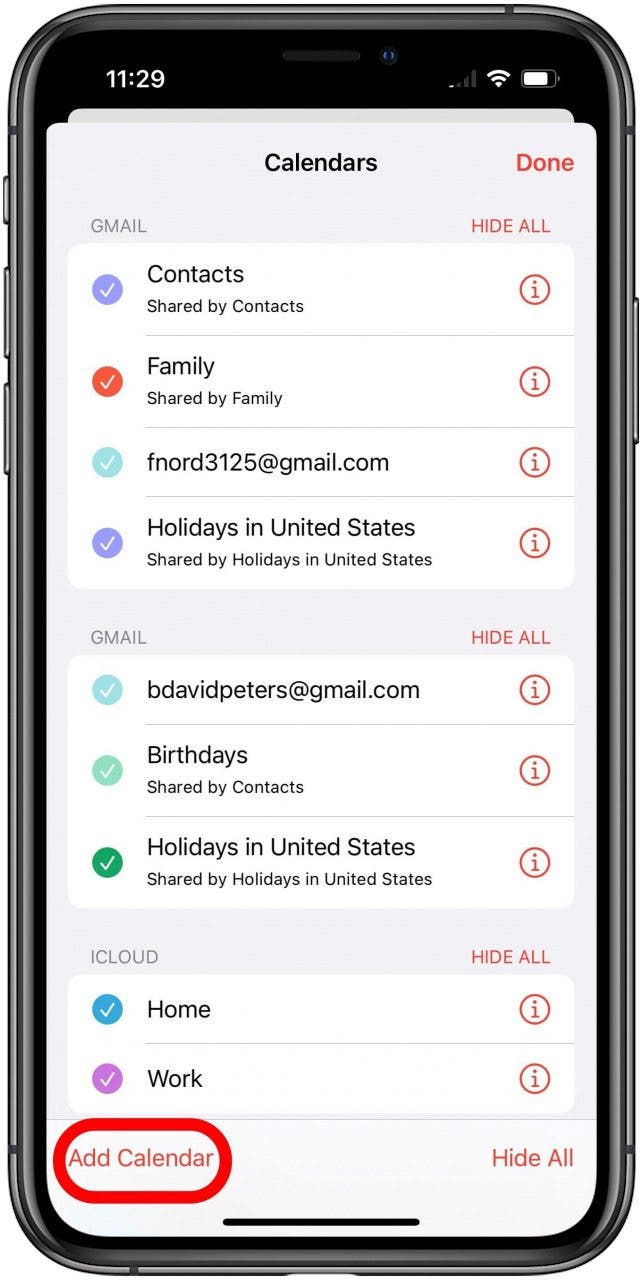The image size is (642, 1280).
Task: Toggle the bdavidpeters@gmail.com calendar checkmark
Action: 107,690
